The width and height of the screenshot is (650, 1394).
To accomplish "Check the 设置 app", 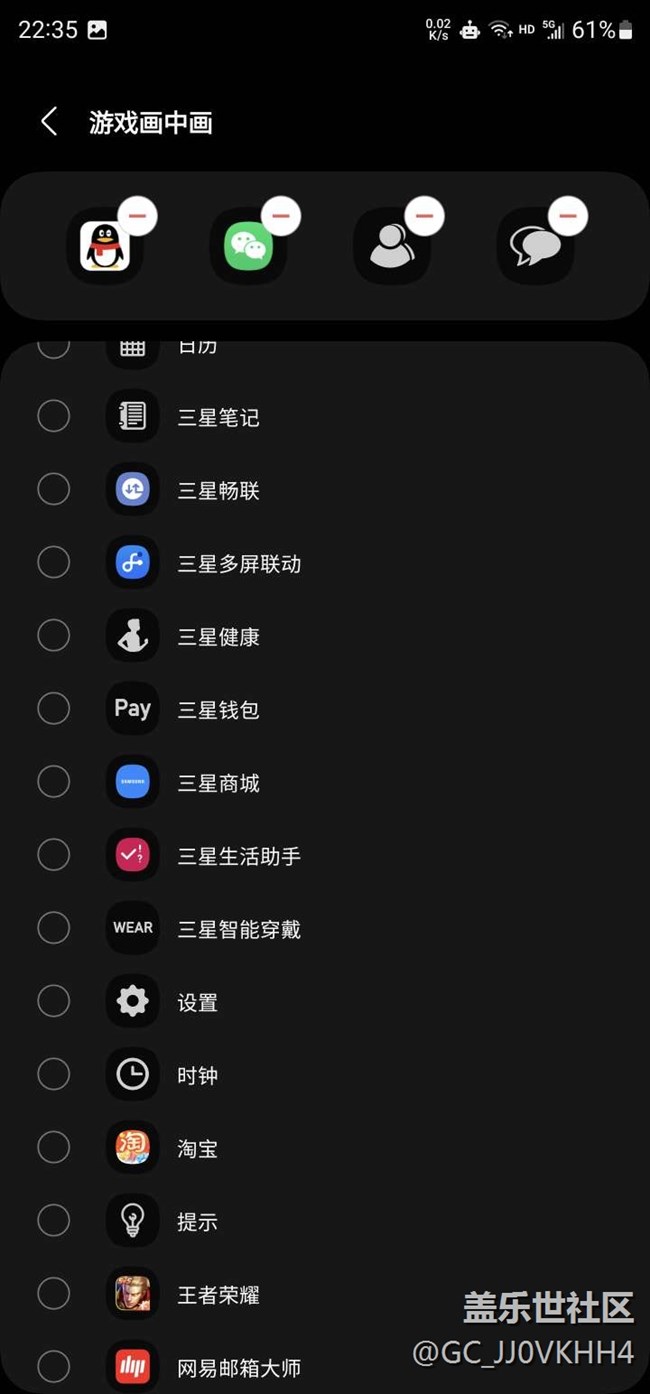I will click(x=54, y=1001).
